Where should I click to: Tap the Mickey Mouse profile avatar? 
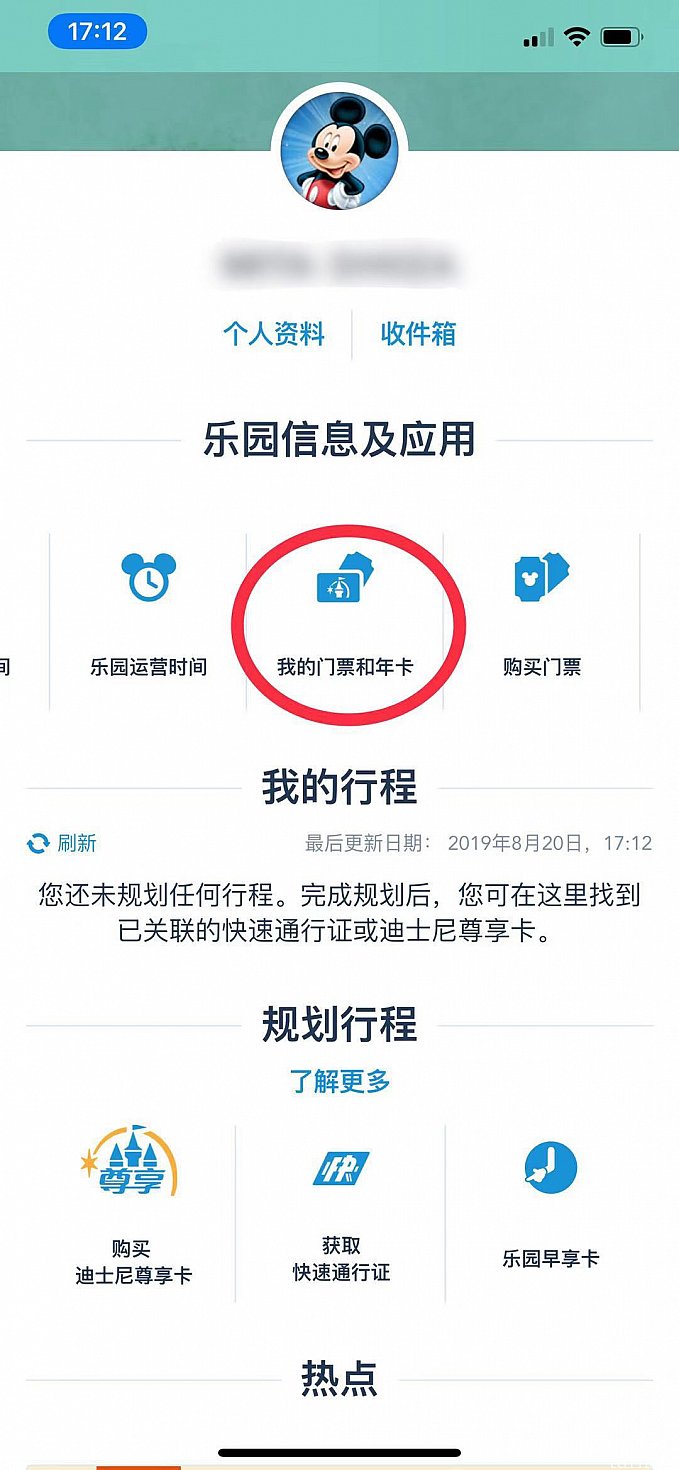click(339, 152)
